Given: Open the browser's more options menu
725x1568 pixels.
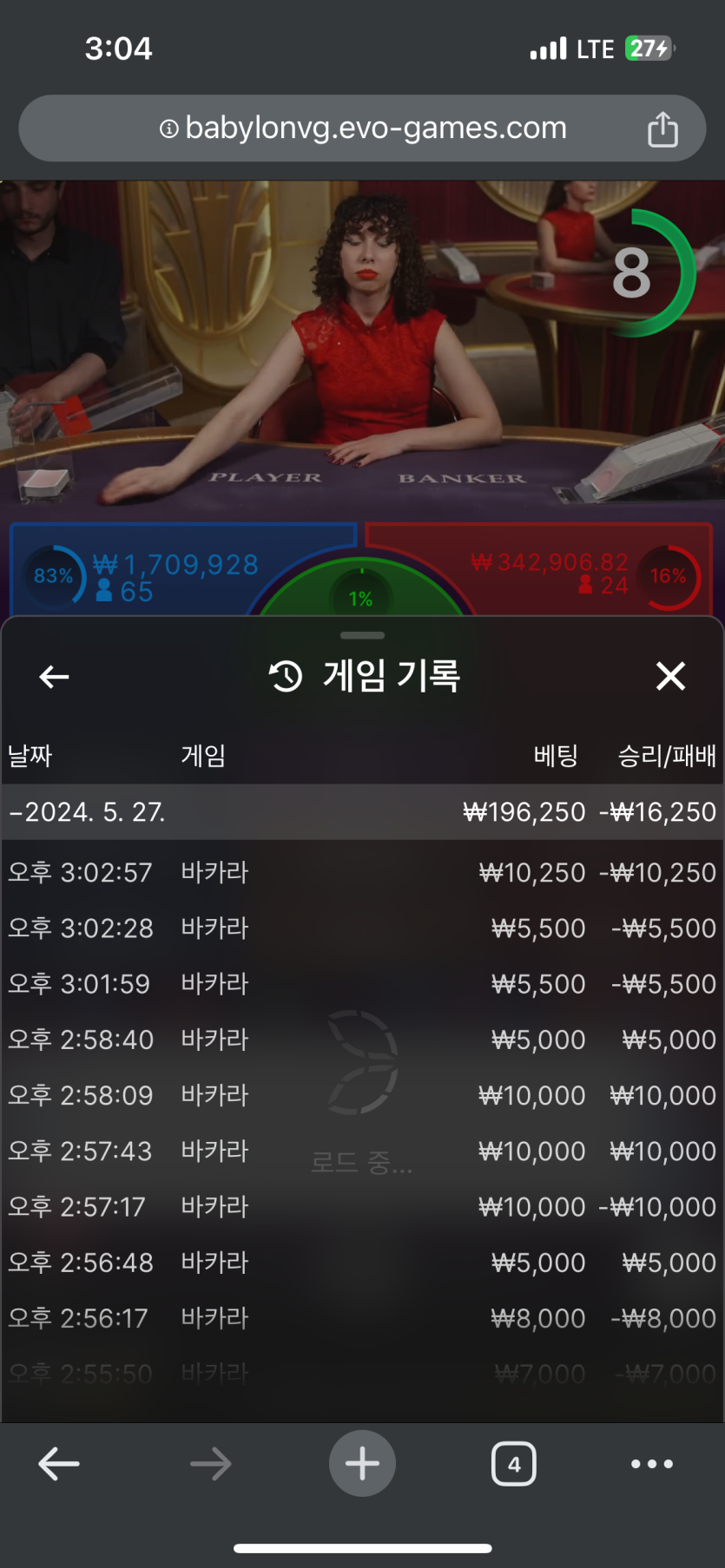Looking at the screenshot, I should tap(651, 1464).
